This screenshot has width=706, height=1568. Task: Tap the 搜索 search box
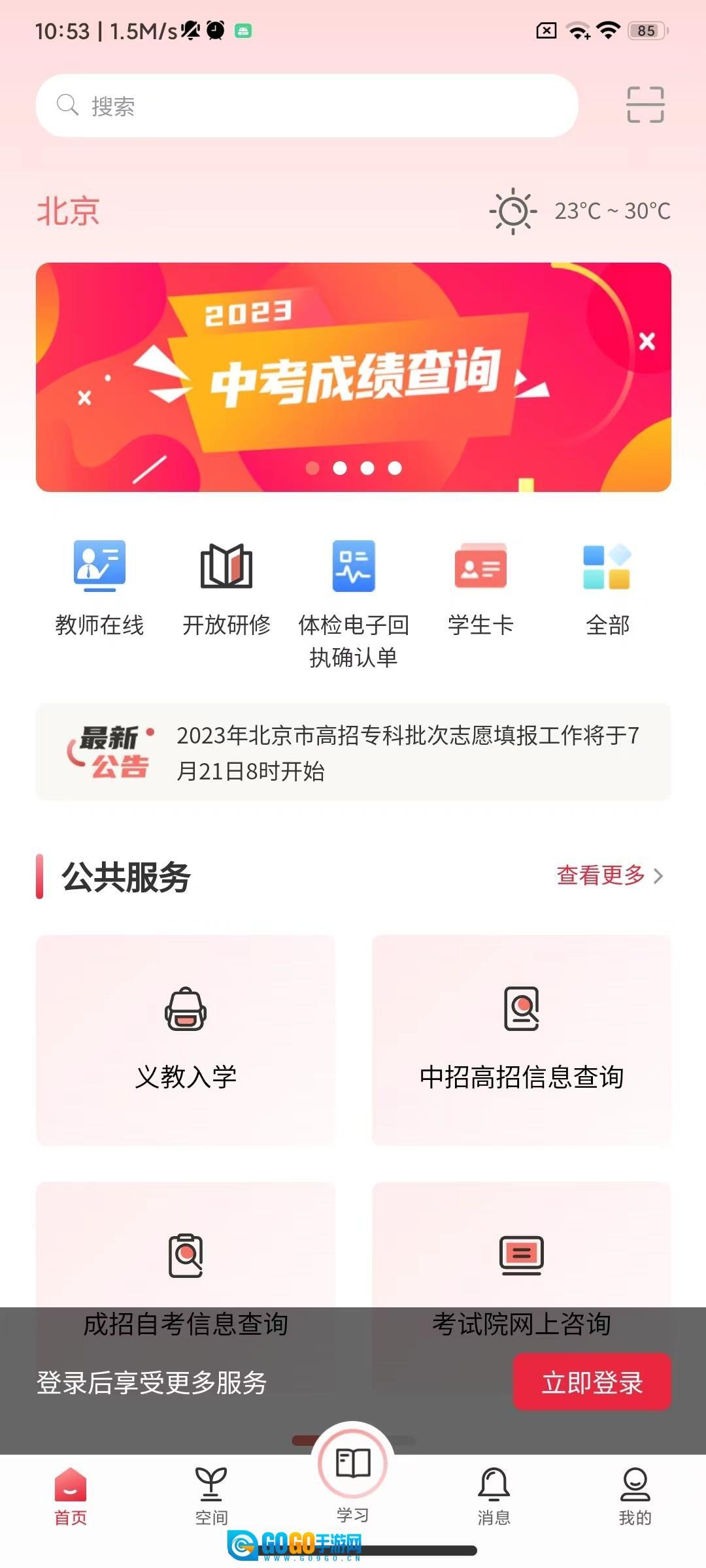pyautogui.click(x=307, y=106)
